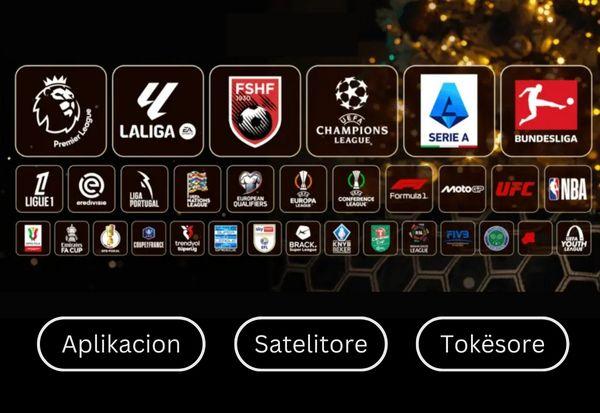
Task: Open the Satelitore section
Action: click(x=310, y=345)
